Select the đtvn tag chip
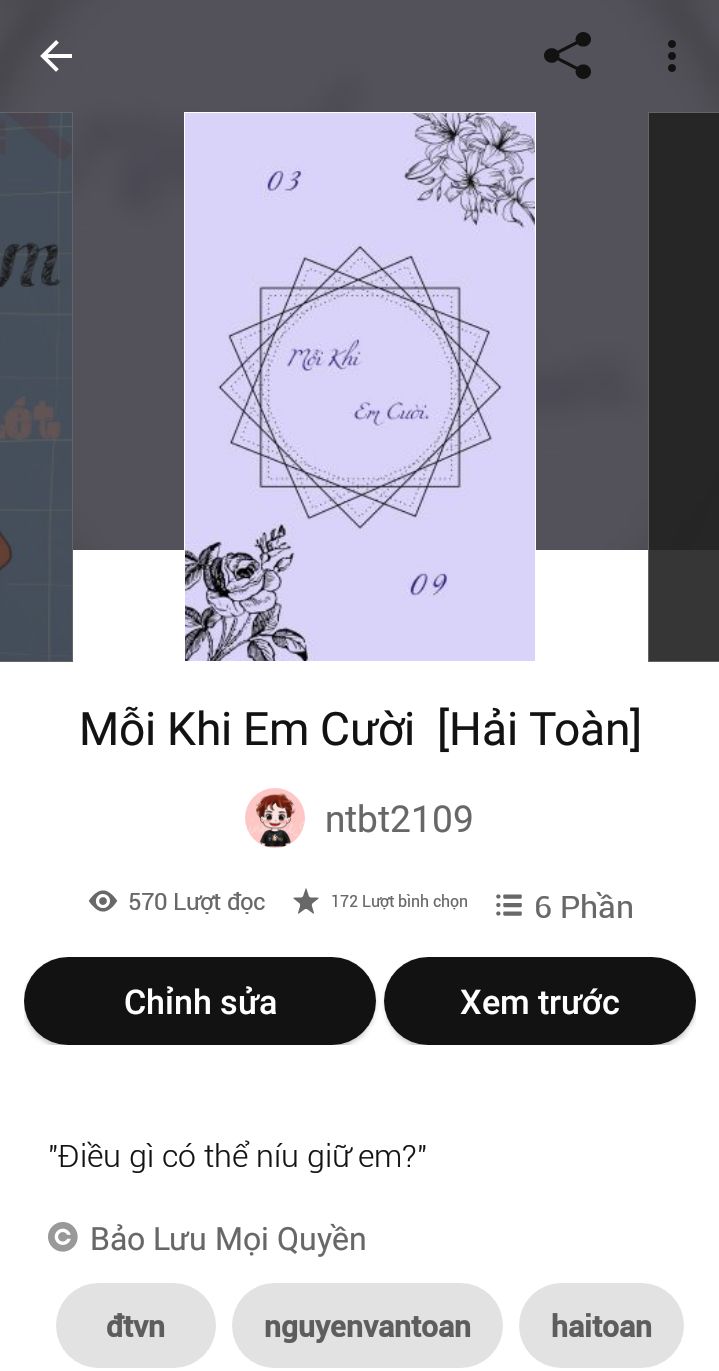The width and height of the screenshot is (719, 1371). [136, 1326]
